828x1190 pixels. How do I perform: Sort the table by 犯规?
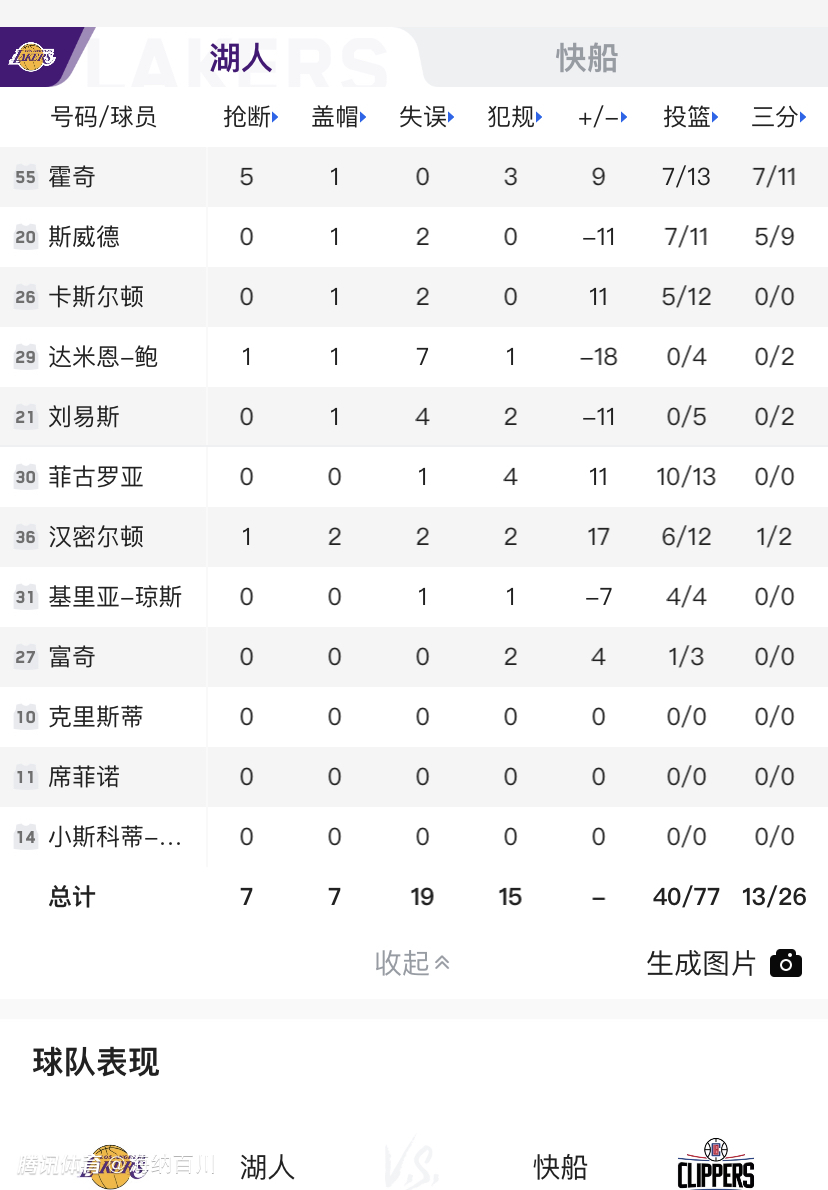coord(514,117)
